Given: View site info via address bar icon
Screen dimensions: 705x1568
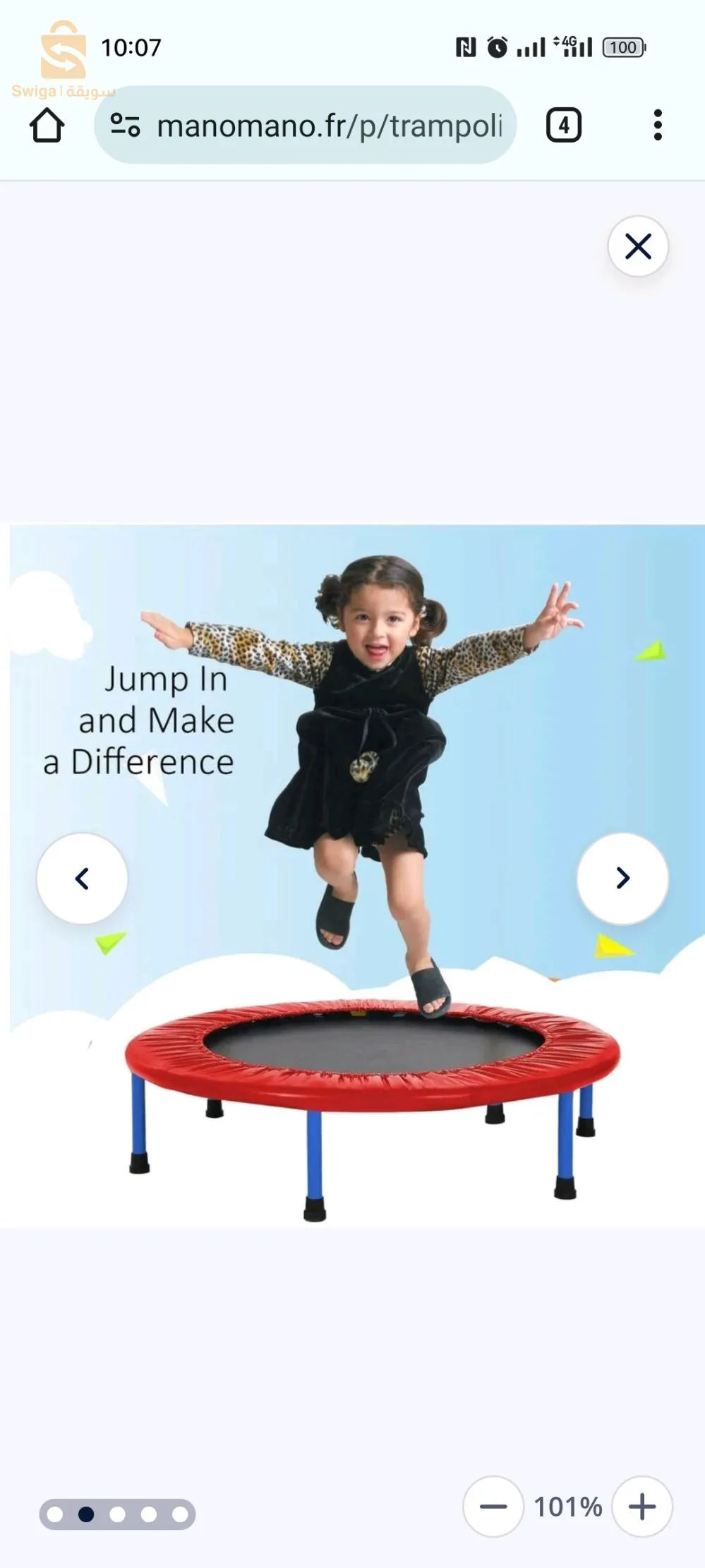Looking at the screenshot, I should [x=125, y=126].
